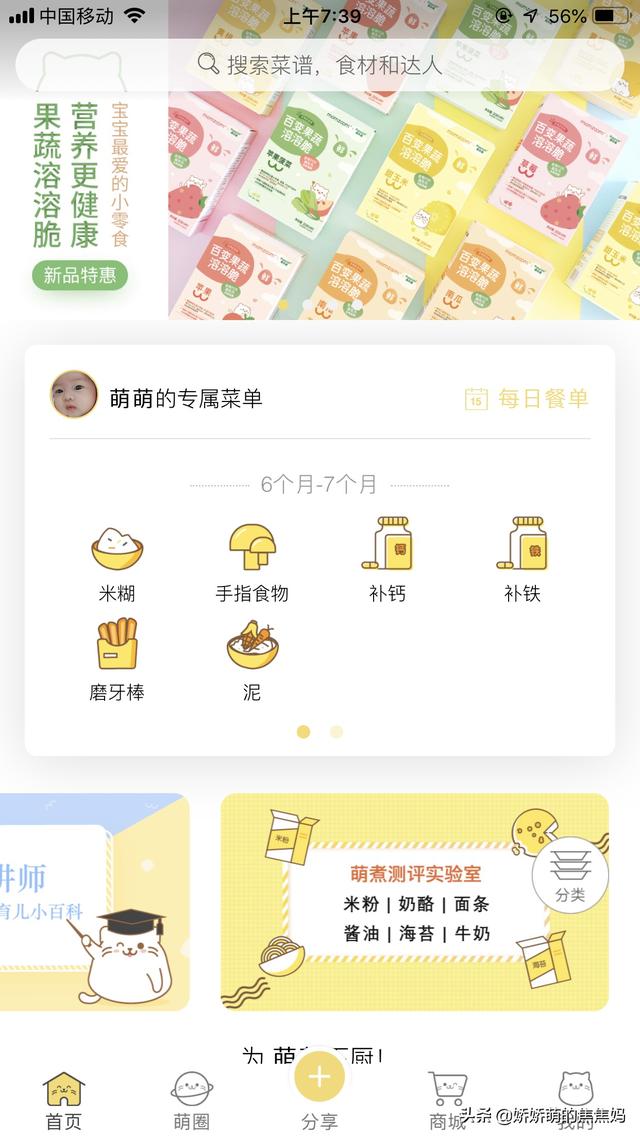
Task: Open the 每日餐单 daily menu
Action: coord(527,399)
